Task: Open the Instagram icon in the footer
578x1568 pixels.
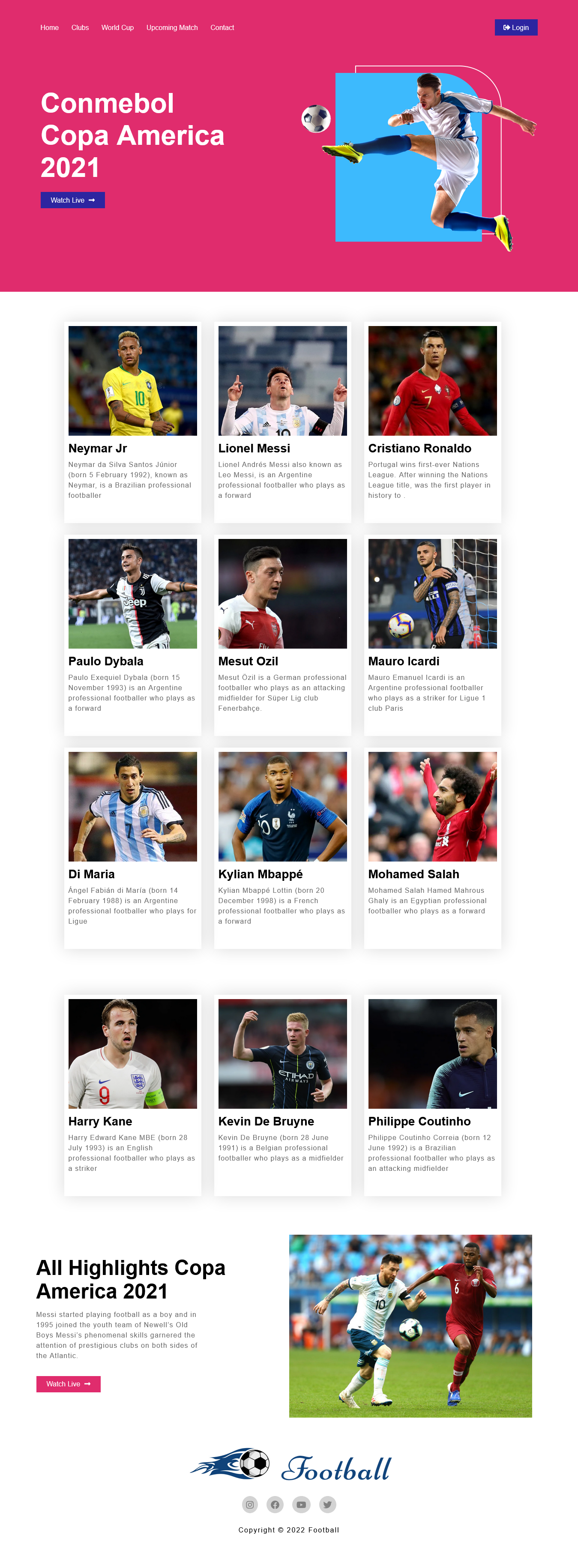Action: click(x=250, y=1504)
